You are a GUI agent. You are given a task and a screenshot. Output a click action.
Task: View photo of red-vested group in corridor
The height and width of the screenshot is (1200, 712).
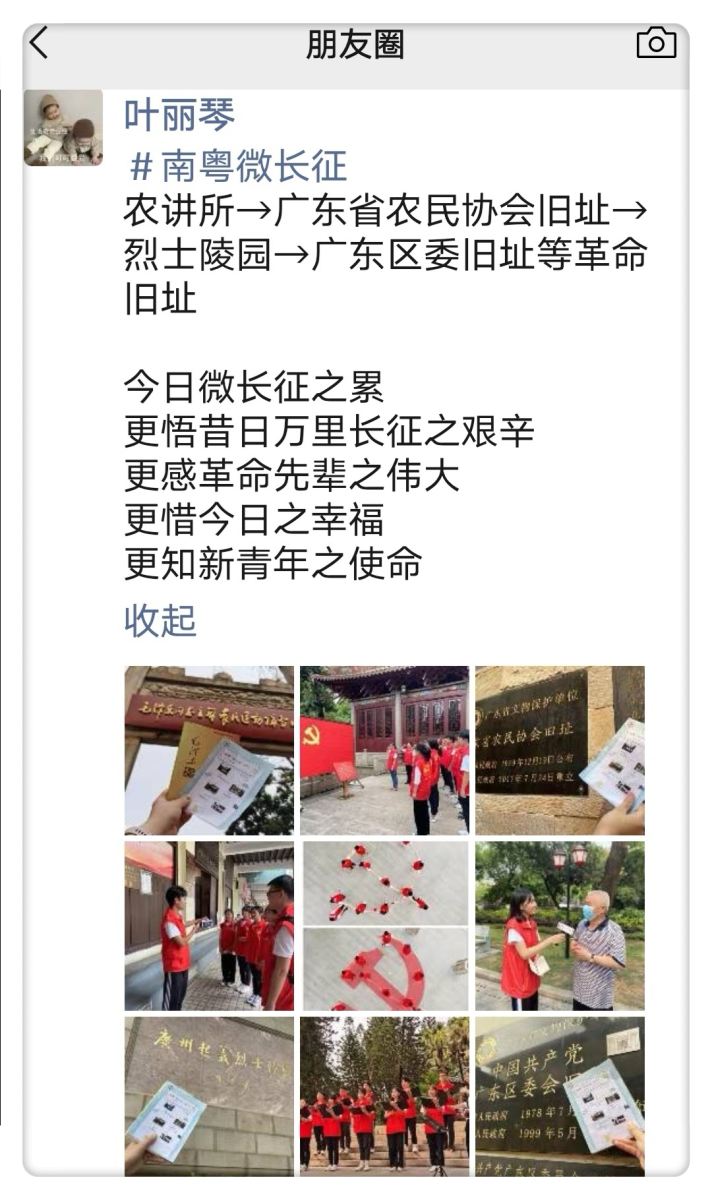[x=209, y=925]
